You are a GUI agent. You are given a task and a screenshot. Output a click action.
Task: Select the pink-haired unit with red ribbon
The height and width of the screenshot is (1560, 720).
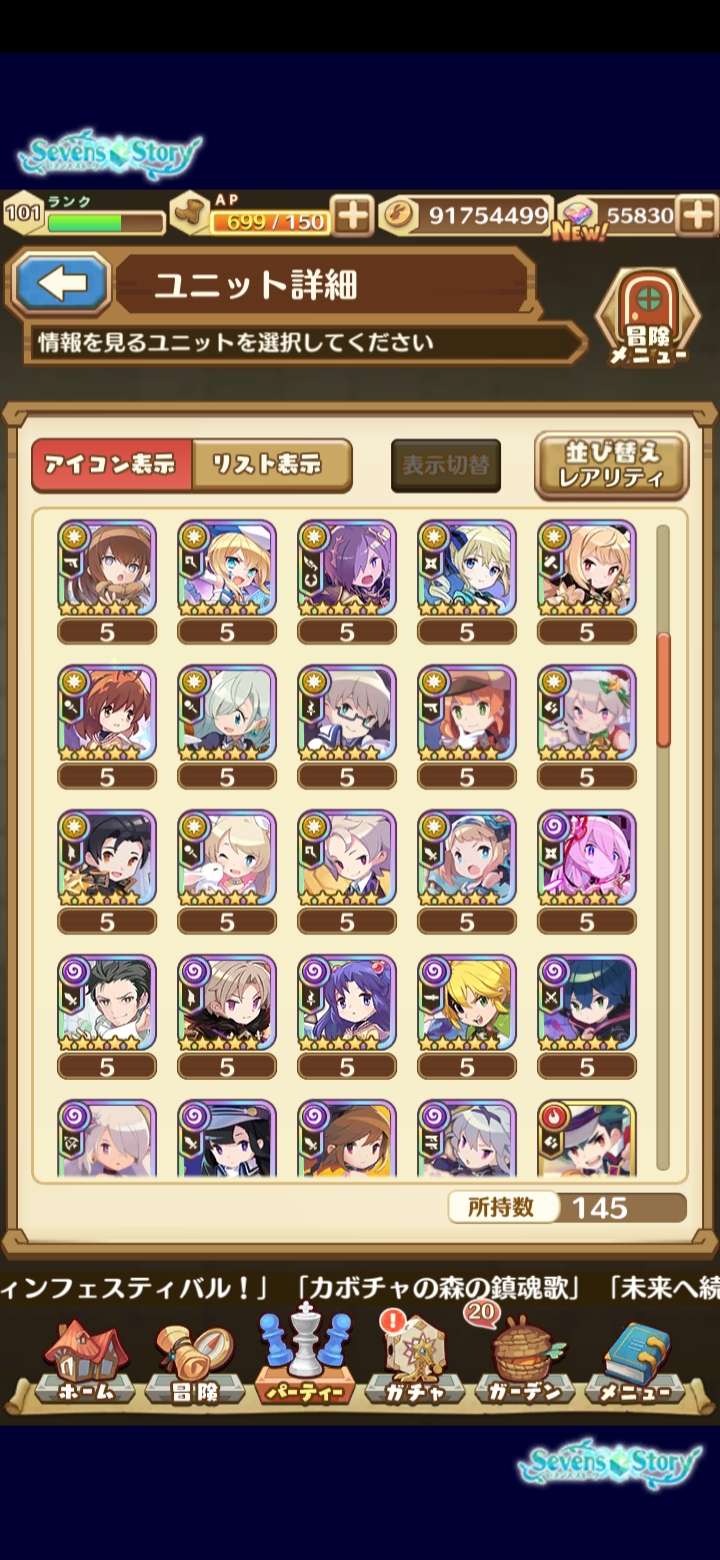(x=587, y=858)
